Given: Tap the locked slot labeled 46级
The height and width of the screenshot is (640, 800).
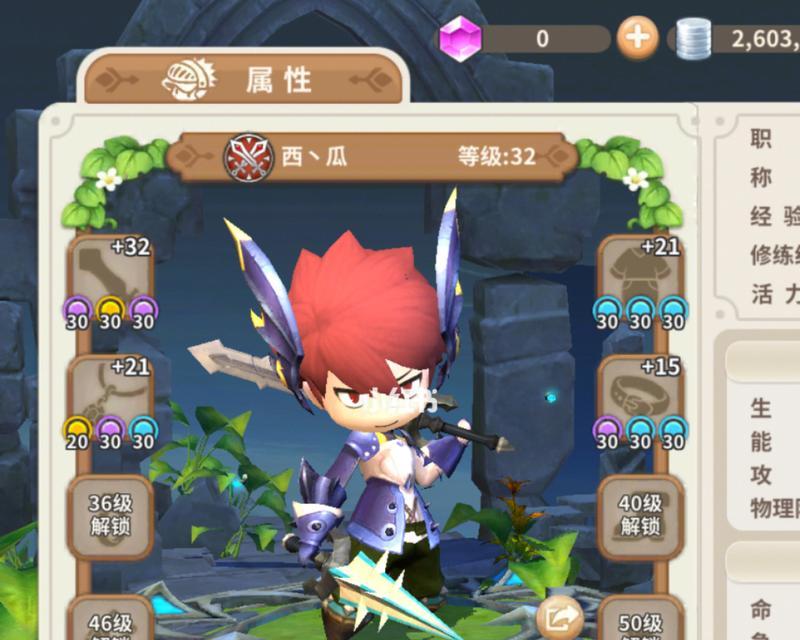Looking at the screenshot, I should coord(110,620).
